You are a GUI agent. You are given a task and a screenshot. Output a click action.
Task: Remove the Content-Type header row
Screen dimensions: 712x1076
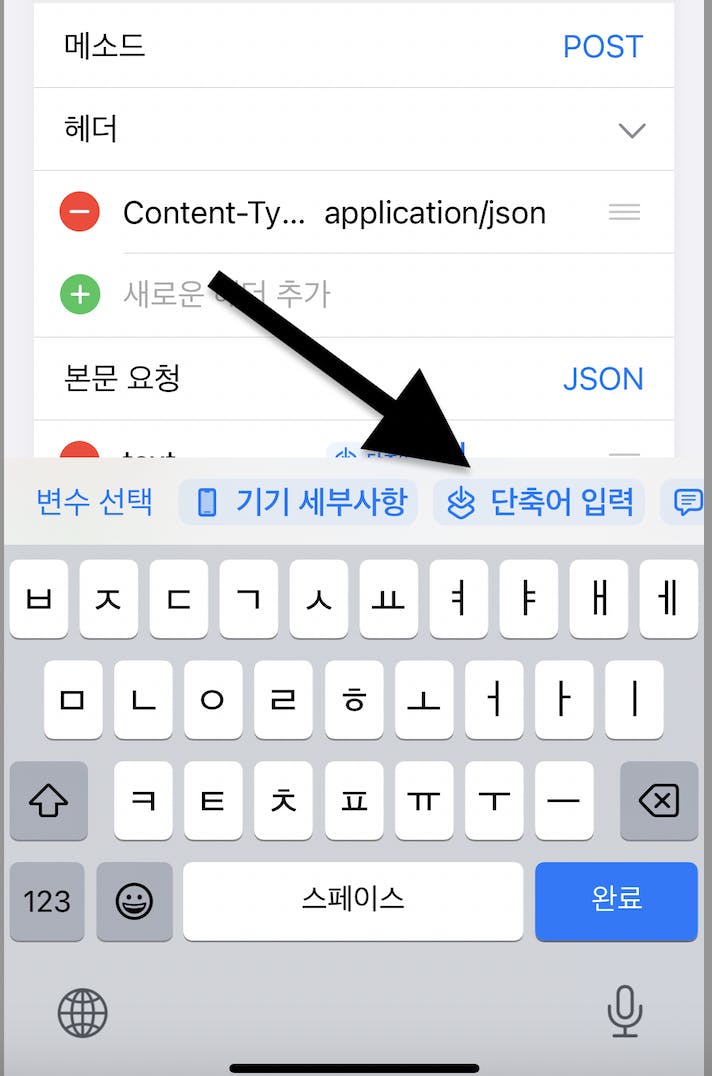(80, 212)
